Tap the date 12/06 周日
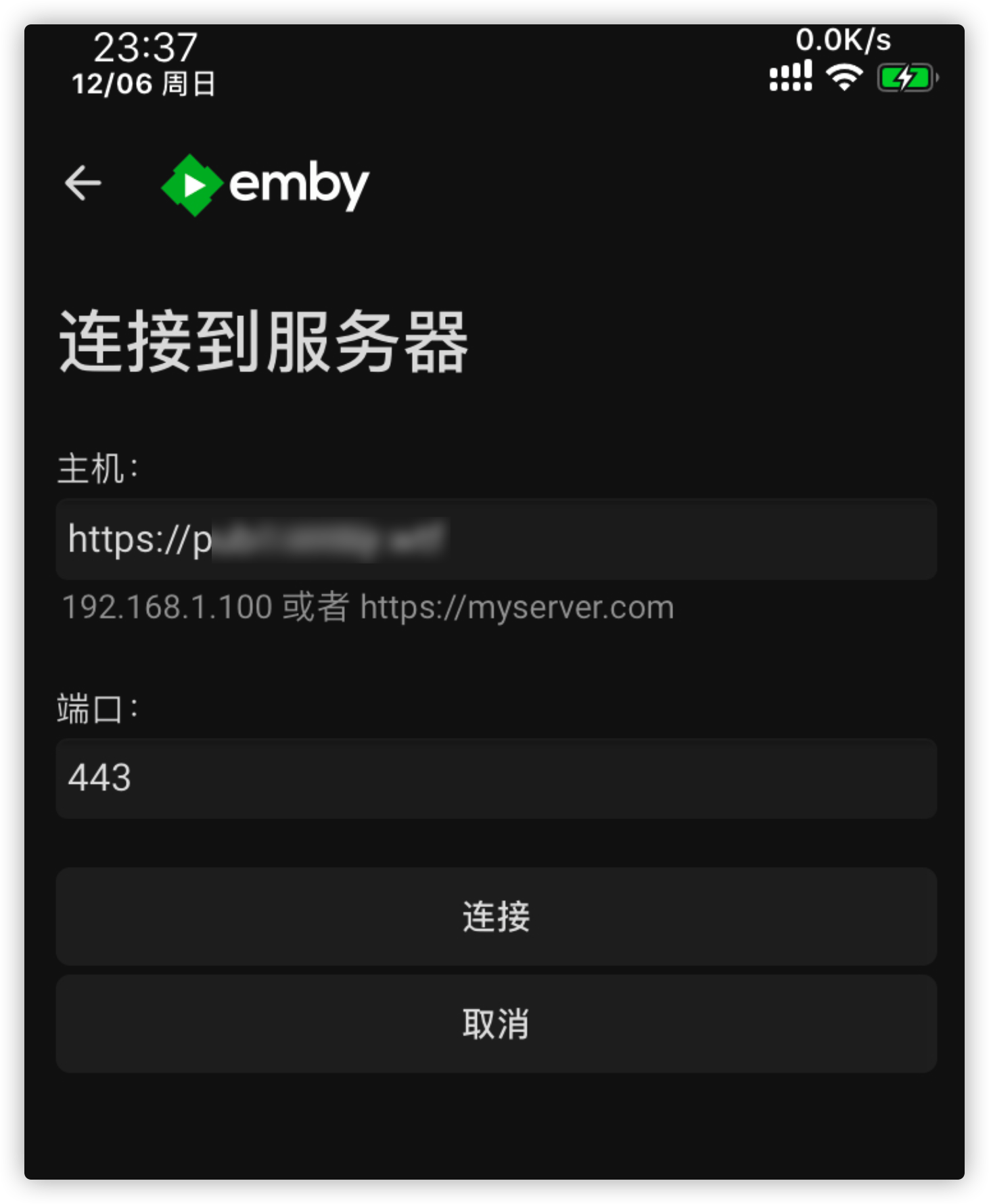989x1204 pixels. (142, 85)
